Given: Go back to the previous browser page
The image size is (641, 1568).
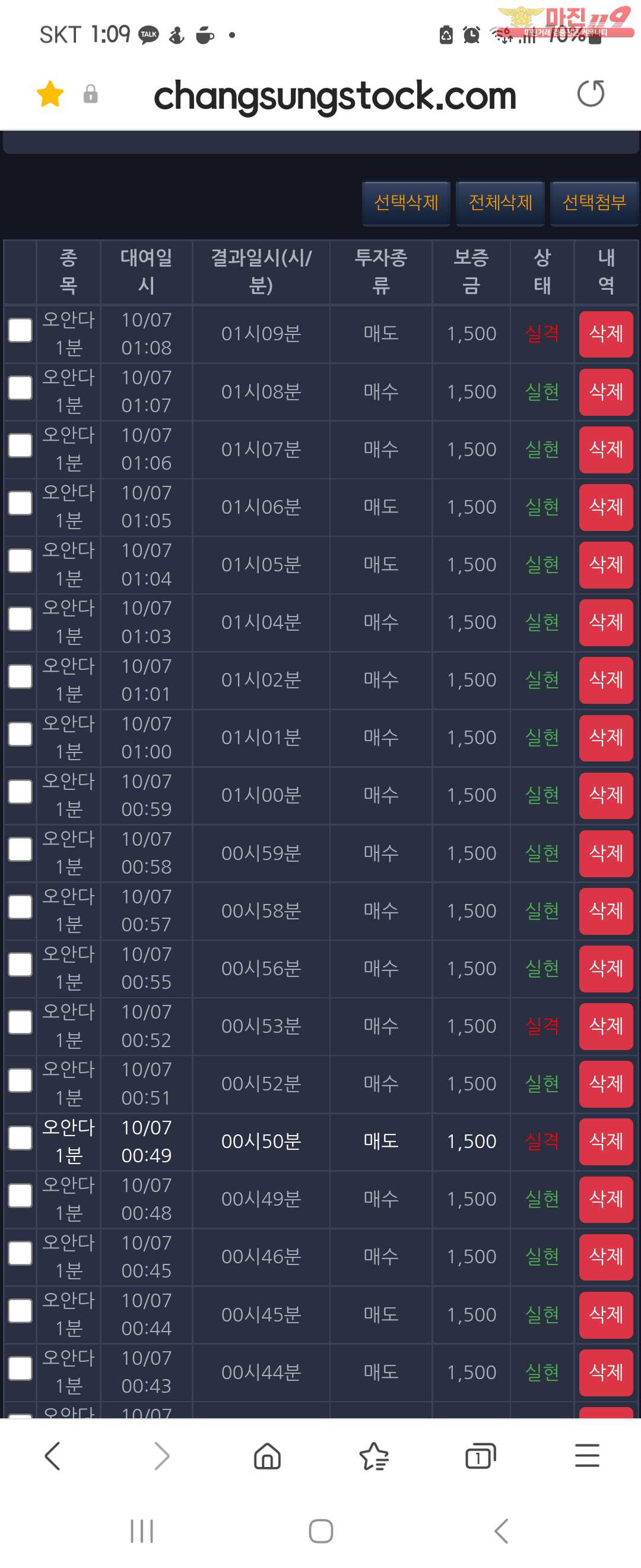Looking at the screenshot, I should pos(53,1456).
